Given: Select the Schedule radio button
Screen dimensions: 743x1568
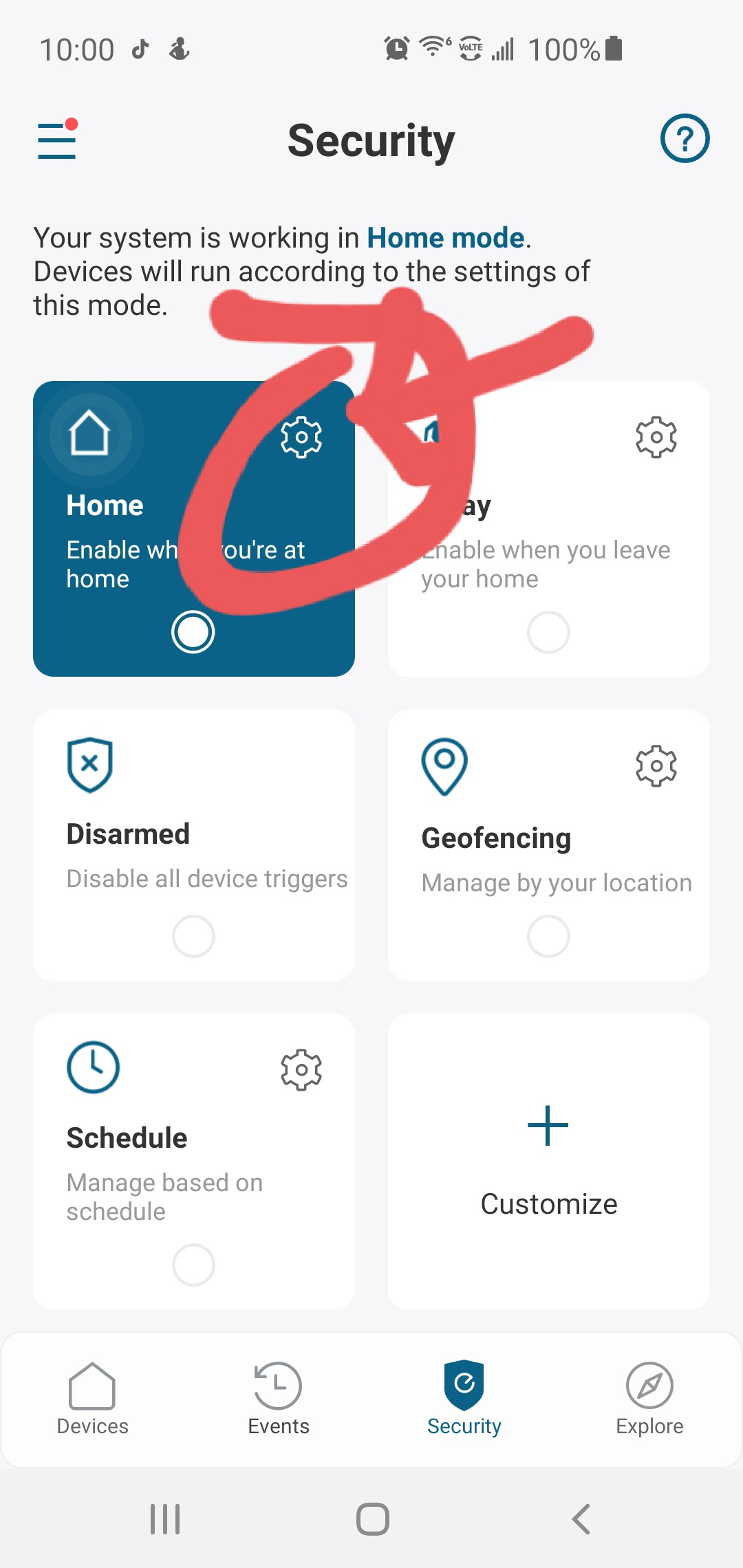Looking at the screenshot, I should pyautogui.click(x=193, y=1265).
